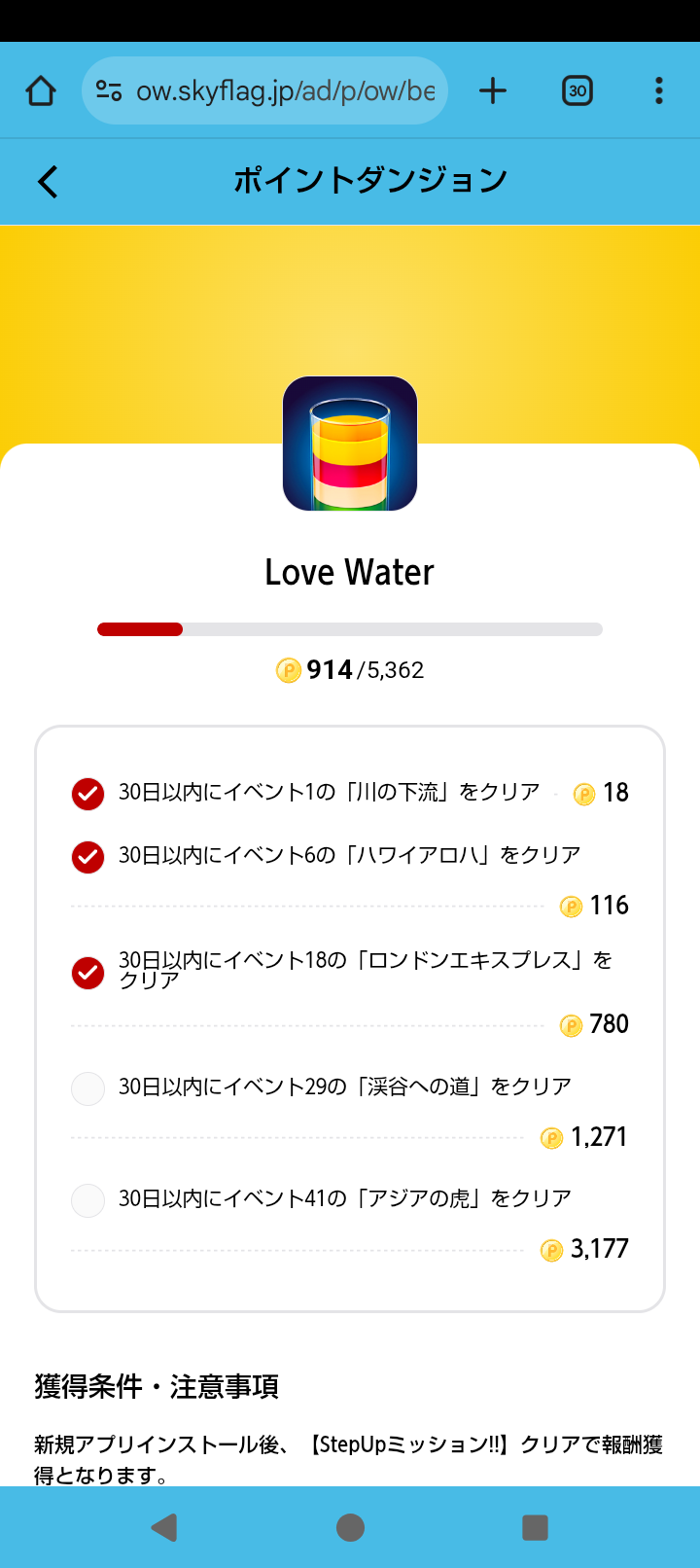Tap the browser address bar
This screenshot has height=1568, width=700.
tap(264, 89)
